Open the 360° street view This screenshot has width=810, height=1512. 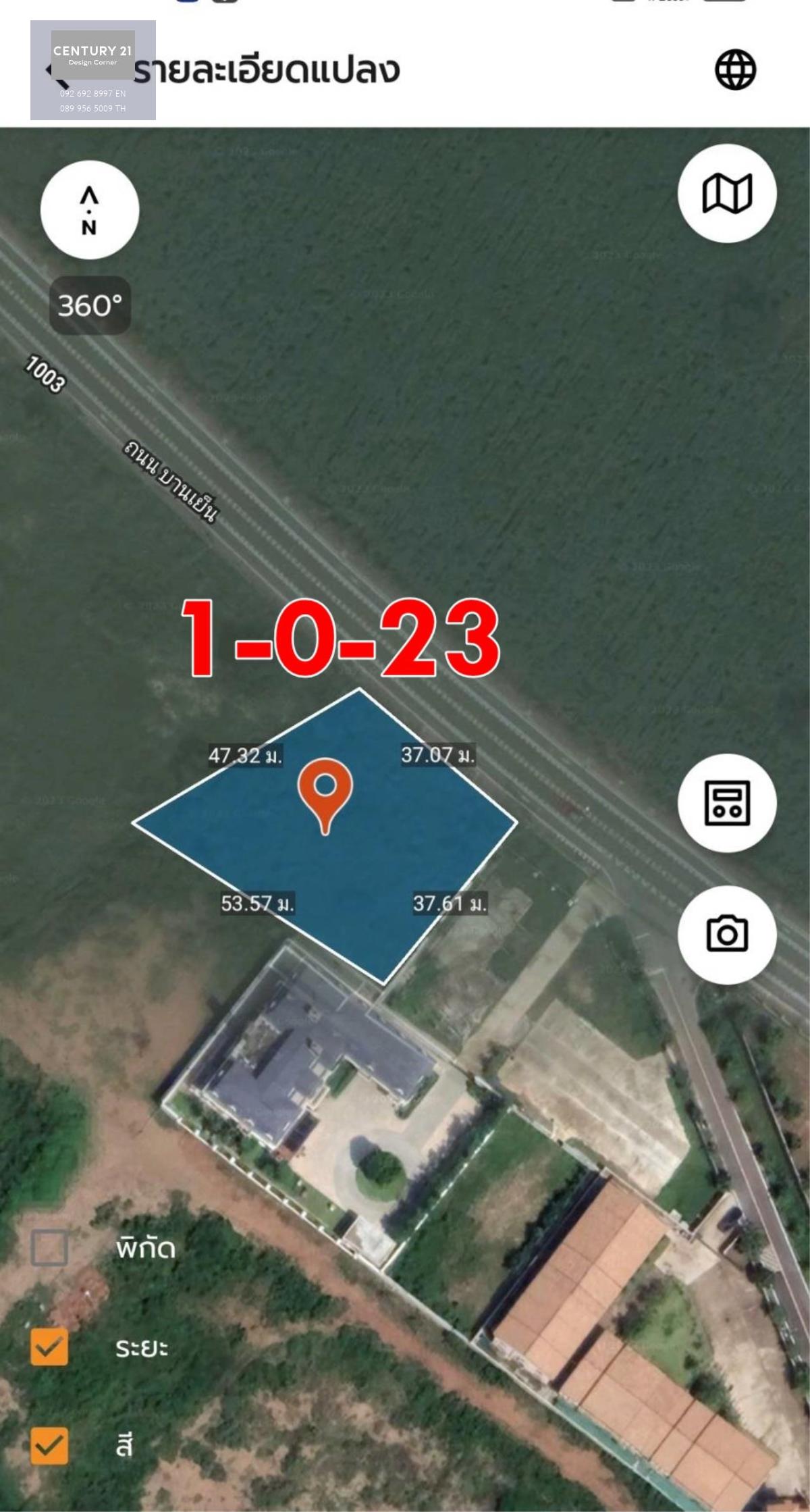(x=90, y=305)
